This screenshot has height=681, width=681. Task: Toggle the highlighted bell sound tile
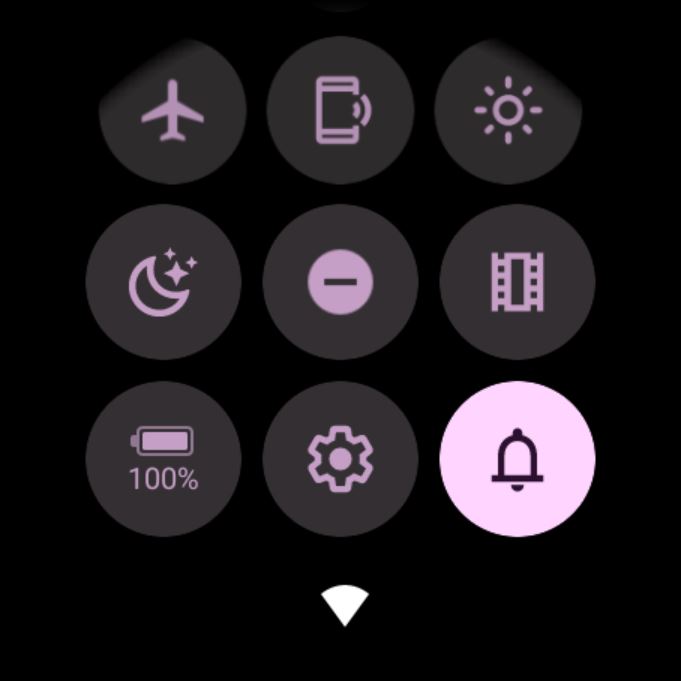click(517, 459)
